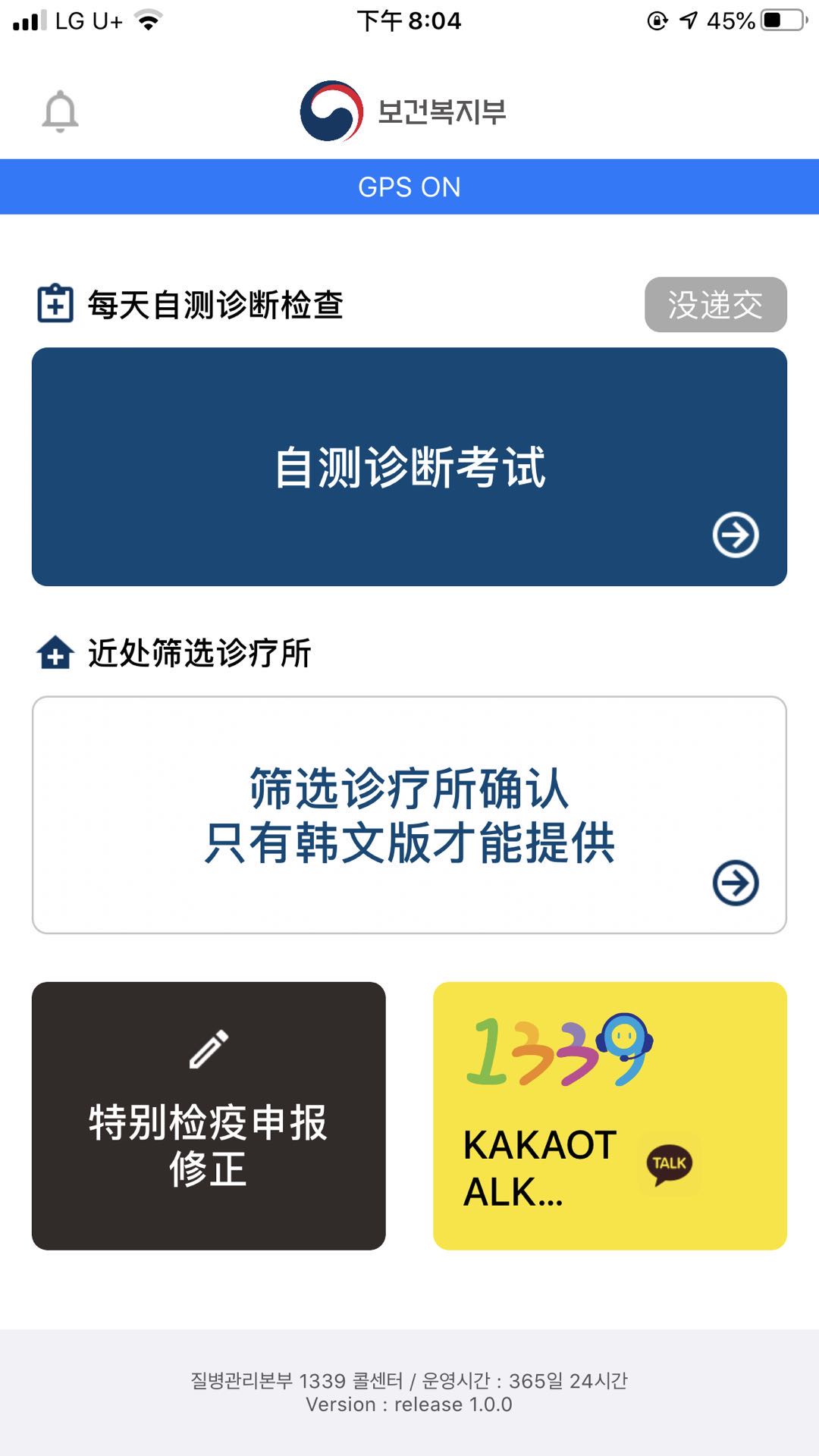Open 特别检疫申报修正 to edit declaration

coord(209,1116)
